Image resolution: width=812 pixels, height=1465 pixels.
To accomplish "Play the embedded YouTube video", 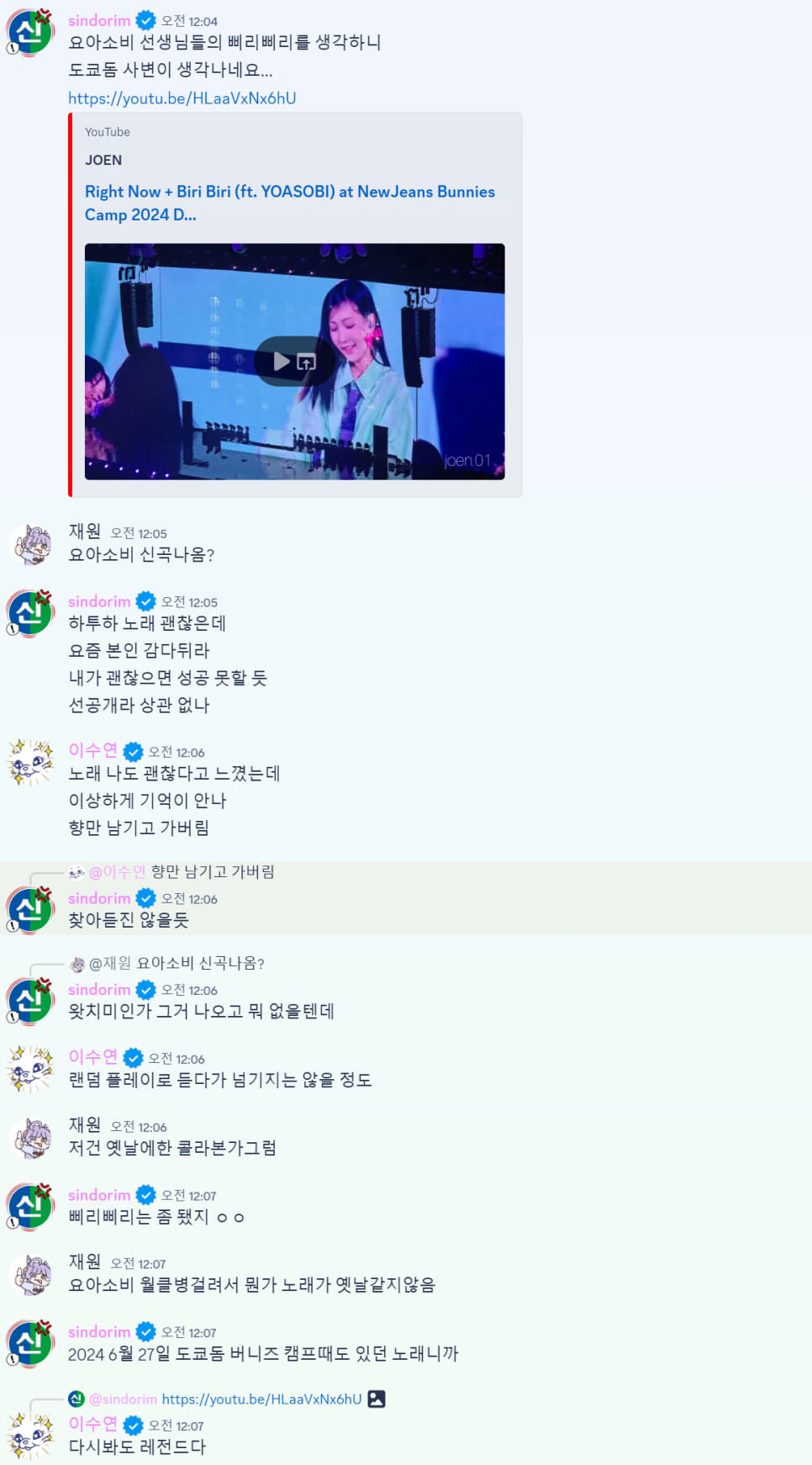I will pos(282,362).
